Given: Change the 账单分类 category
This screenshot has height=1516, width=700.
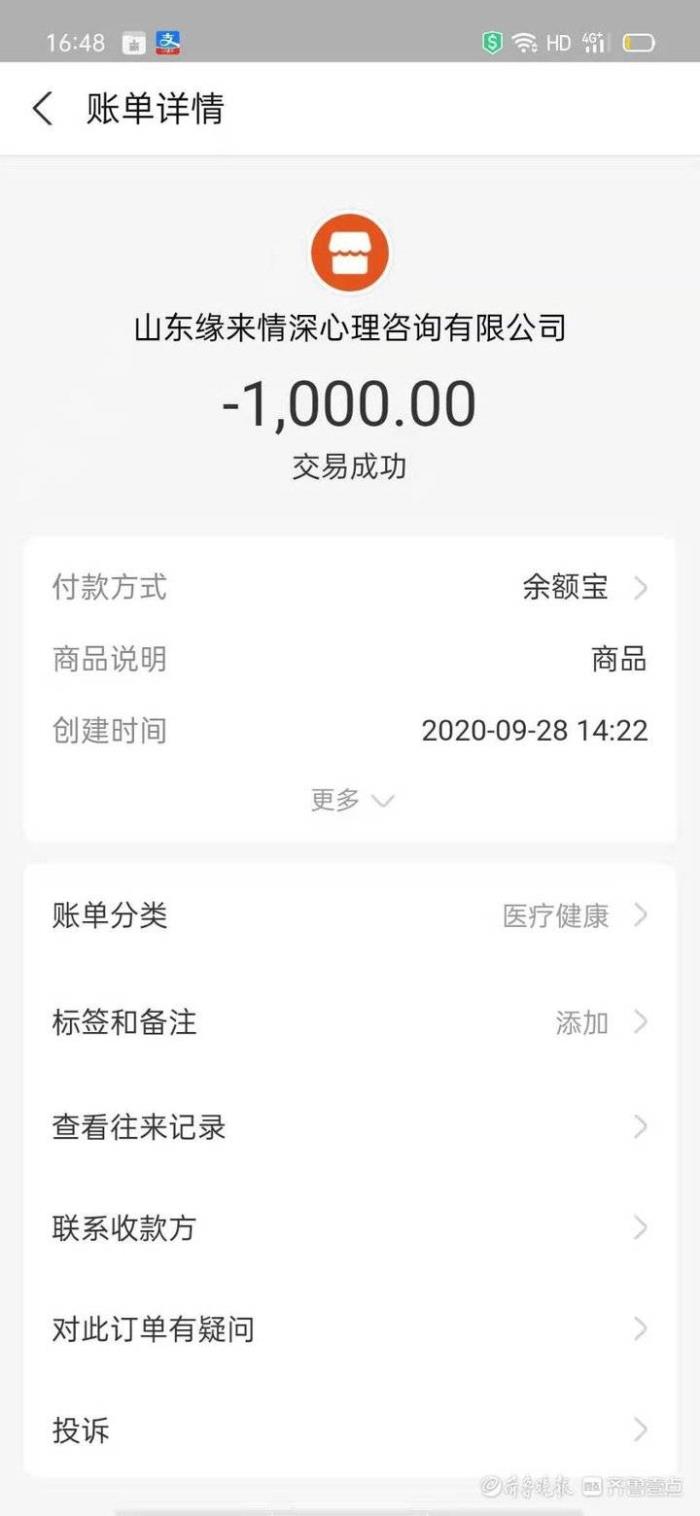Looking at the screenshot, I should click(x=350, y=915).
